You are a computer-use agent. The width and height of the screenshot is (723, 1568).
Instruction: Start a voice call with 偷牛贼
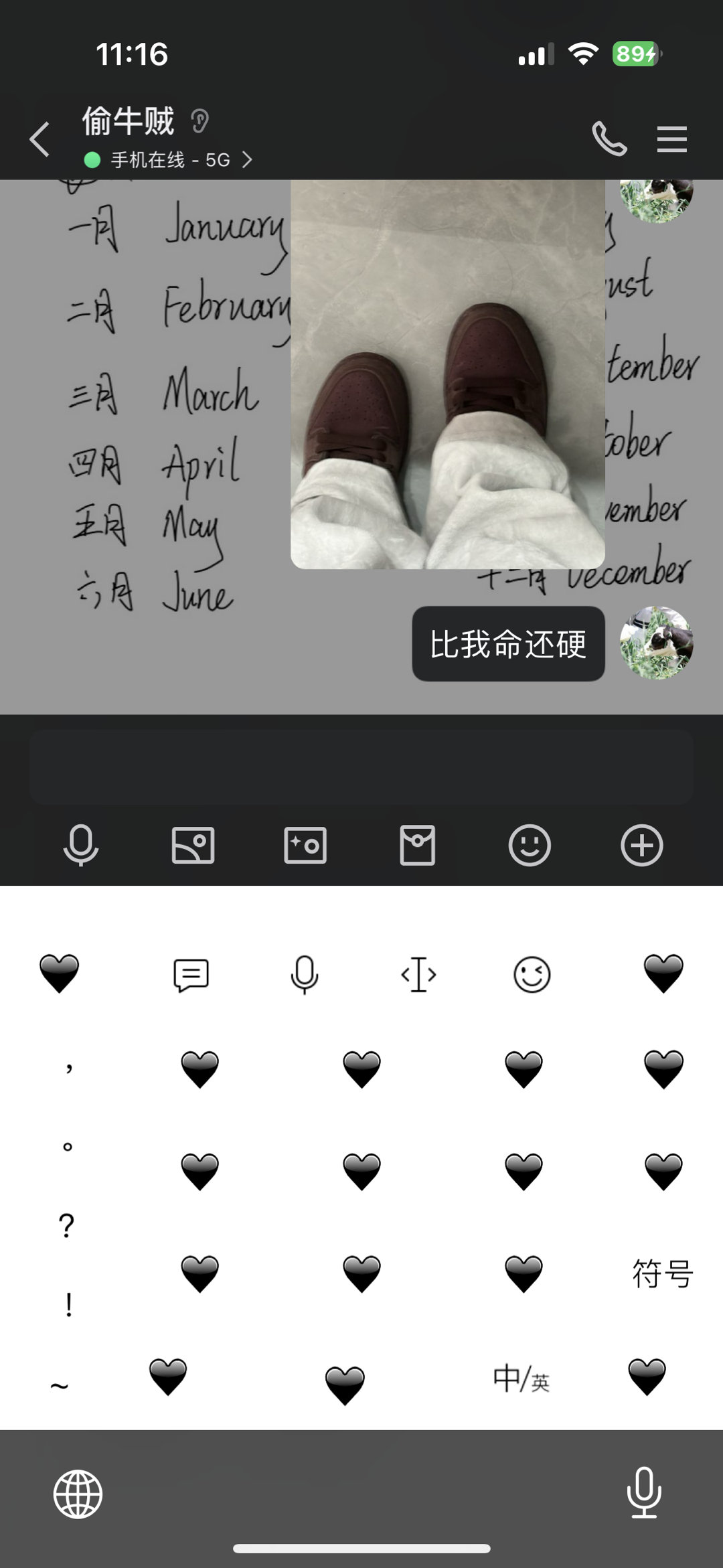pyautogui.click(x=609, y=139)
